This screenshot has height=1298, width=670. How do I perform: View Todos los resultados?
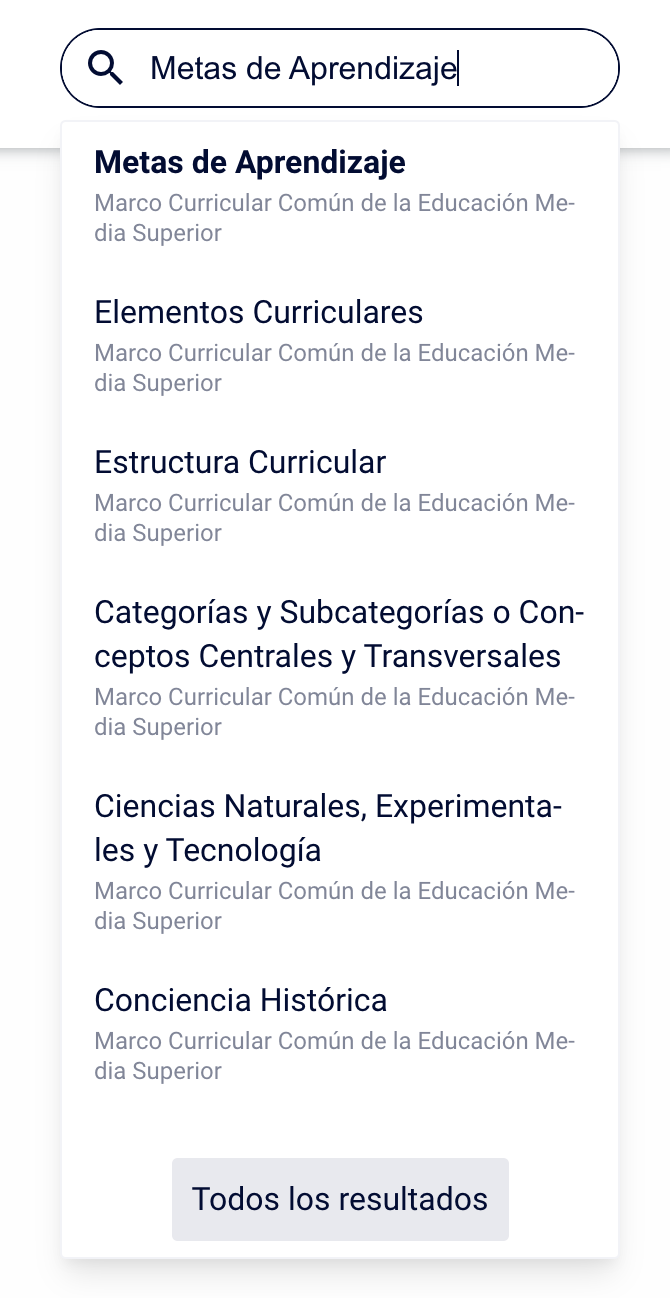(x=340, y=1199)
